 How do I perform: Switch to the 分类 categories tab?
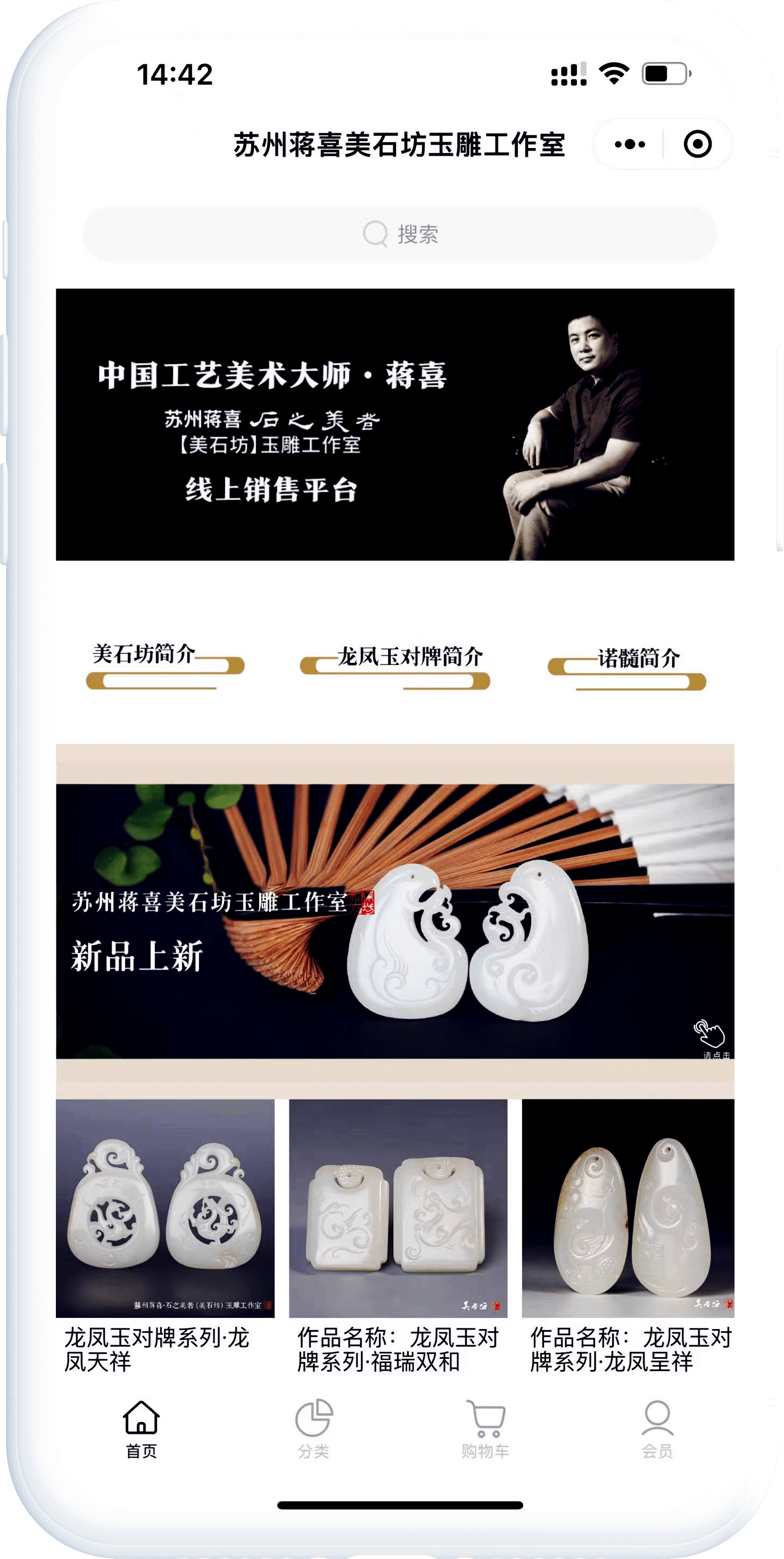pyautogui.click(x=313, y=1429)
